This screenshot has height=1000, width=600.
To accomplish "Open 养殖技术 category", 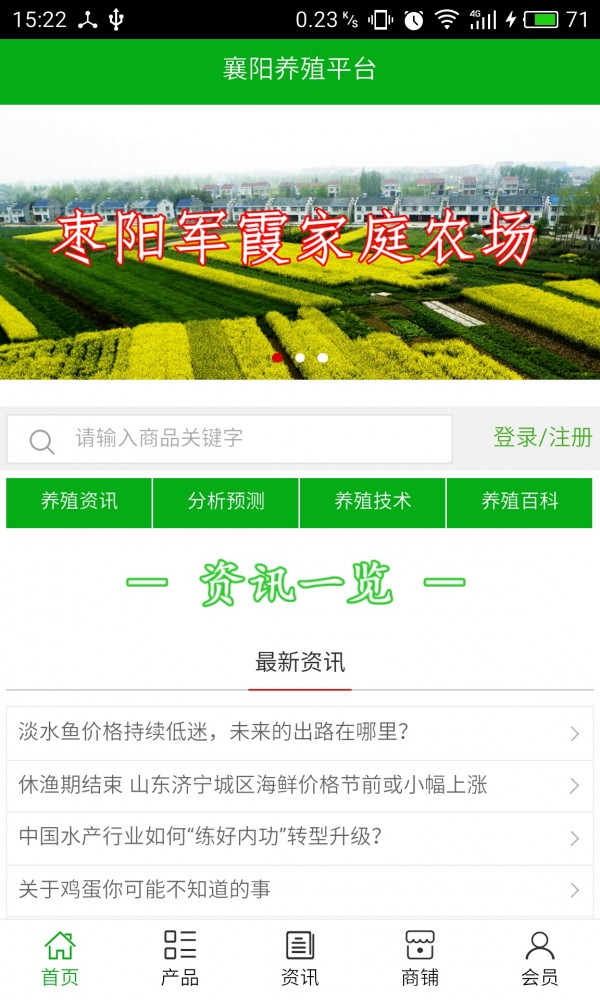I will pyautogui.click(x=373, y=502).
